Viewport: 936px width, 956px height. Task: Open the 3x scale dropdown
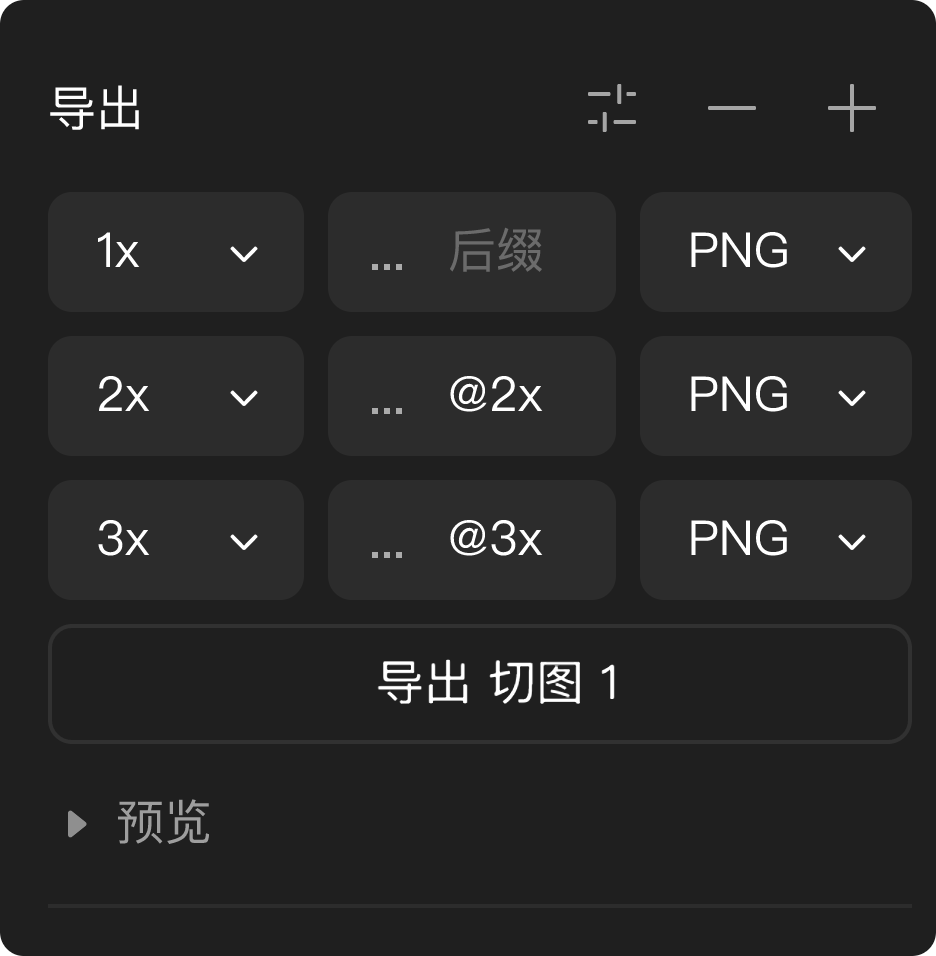(175, 540)
